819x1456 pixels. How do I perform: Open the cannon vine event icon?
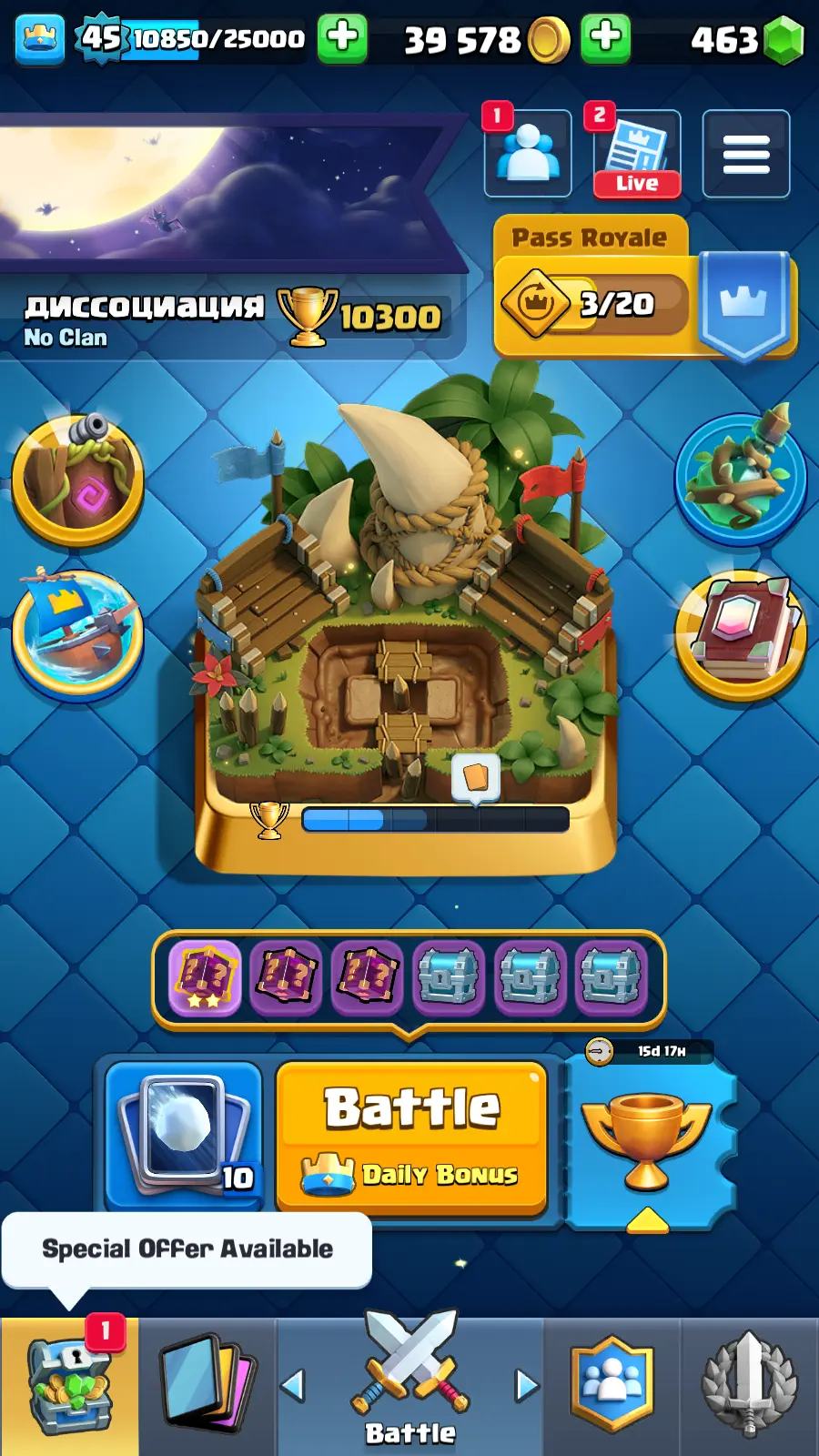tap(77, 480)
